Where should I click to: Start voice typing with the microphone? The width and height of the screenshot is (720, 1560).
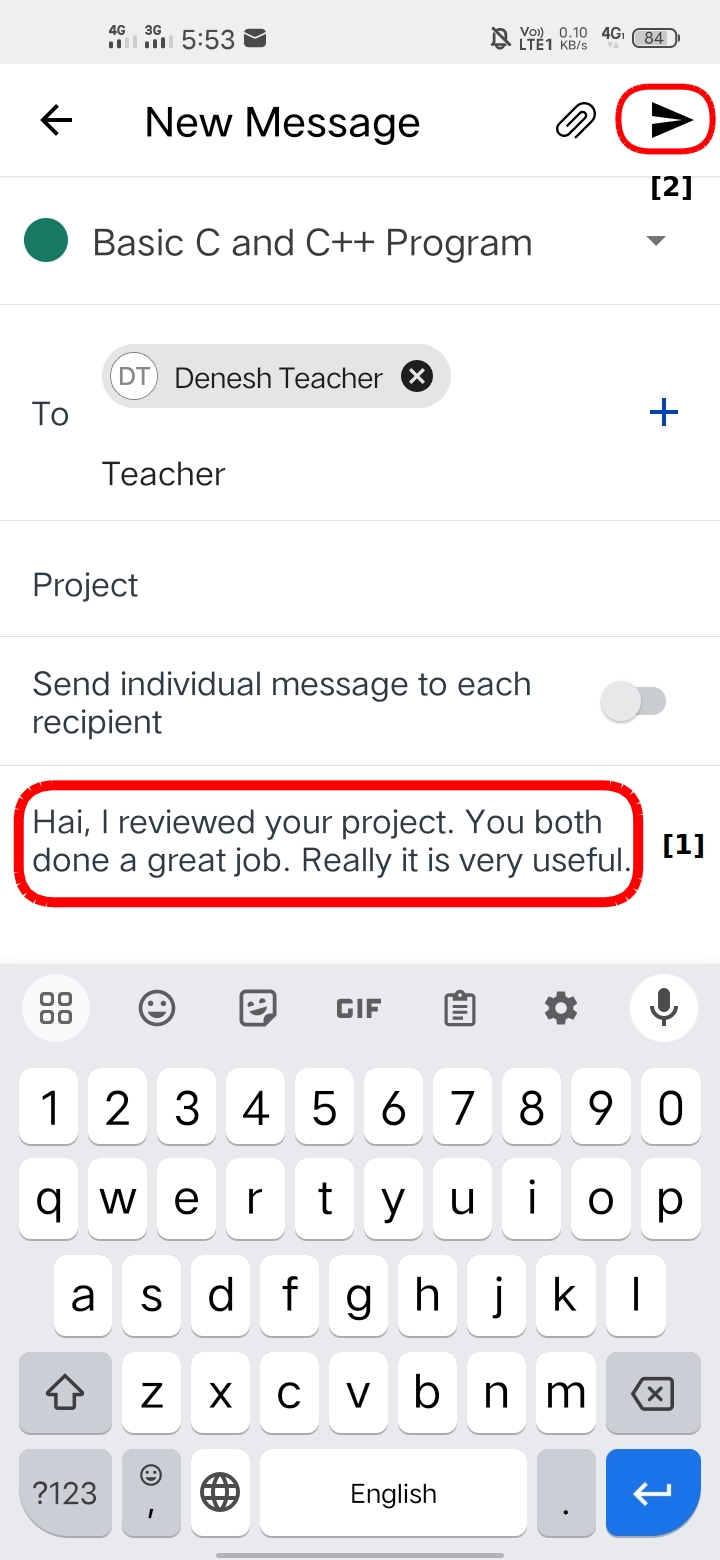(x=663, y=1008)
